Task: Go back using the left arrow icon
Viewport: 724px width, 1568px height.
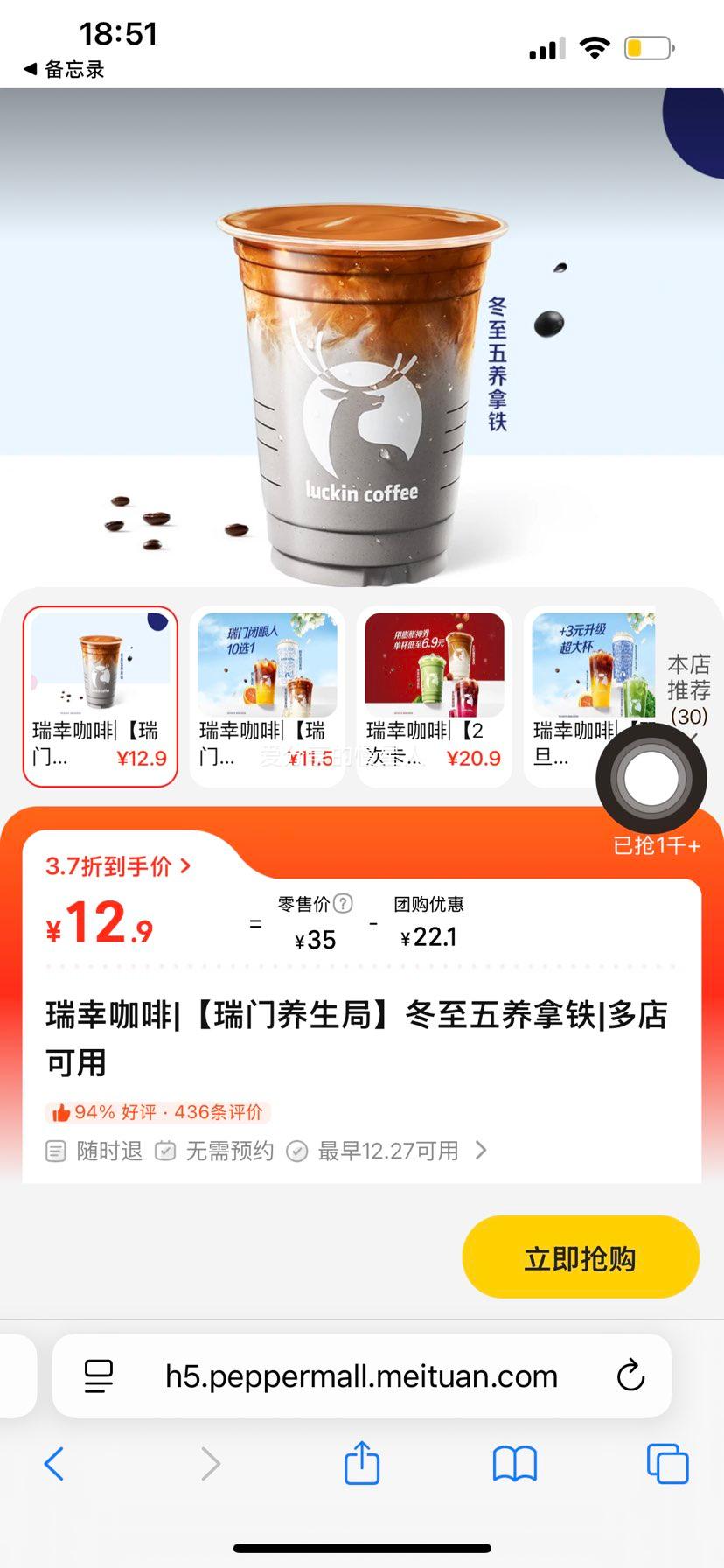Action: (54, 1463)
